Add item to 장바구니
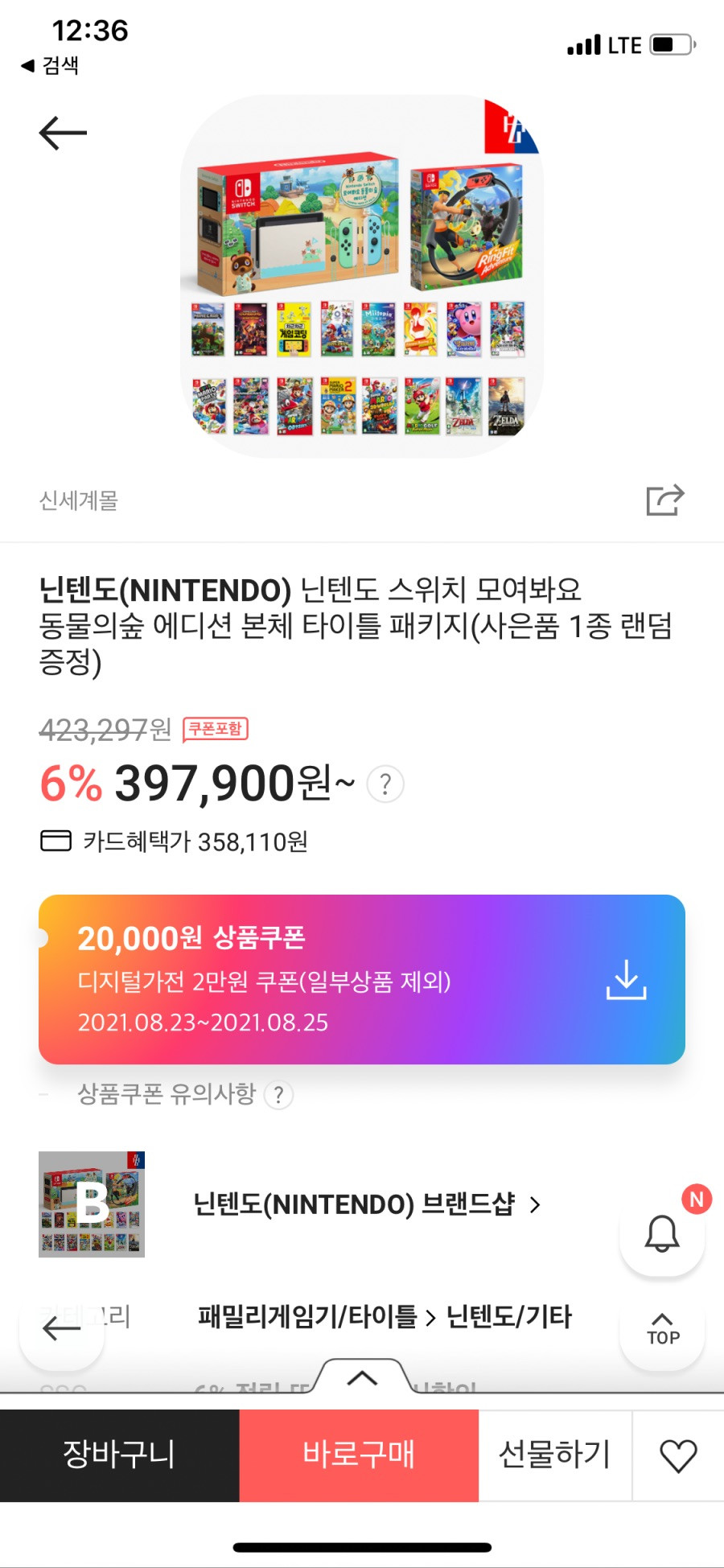The width and height of the screenshot is (724, 1568). [x=120, y=1455]
